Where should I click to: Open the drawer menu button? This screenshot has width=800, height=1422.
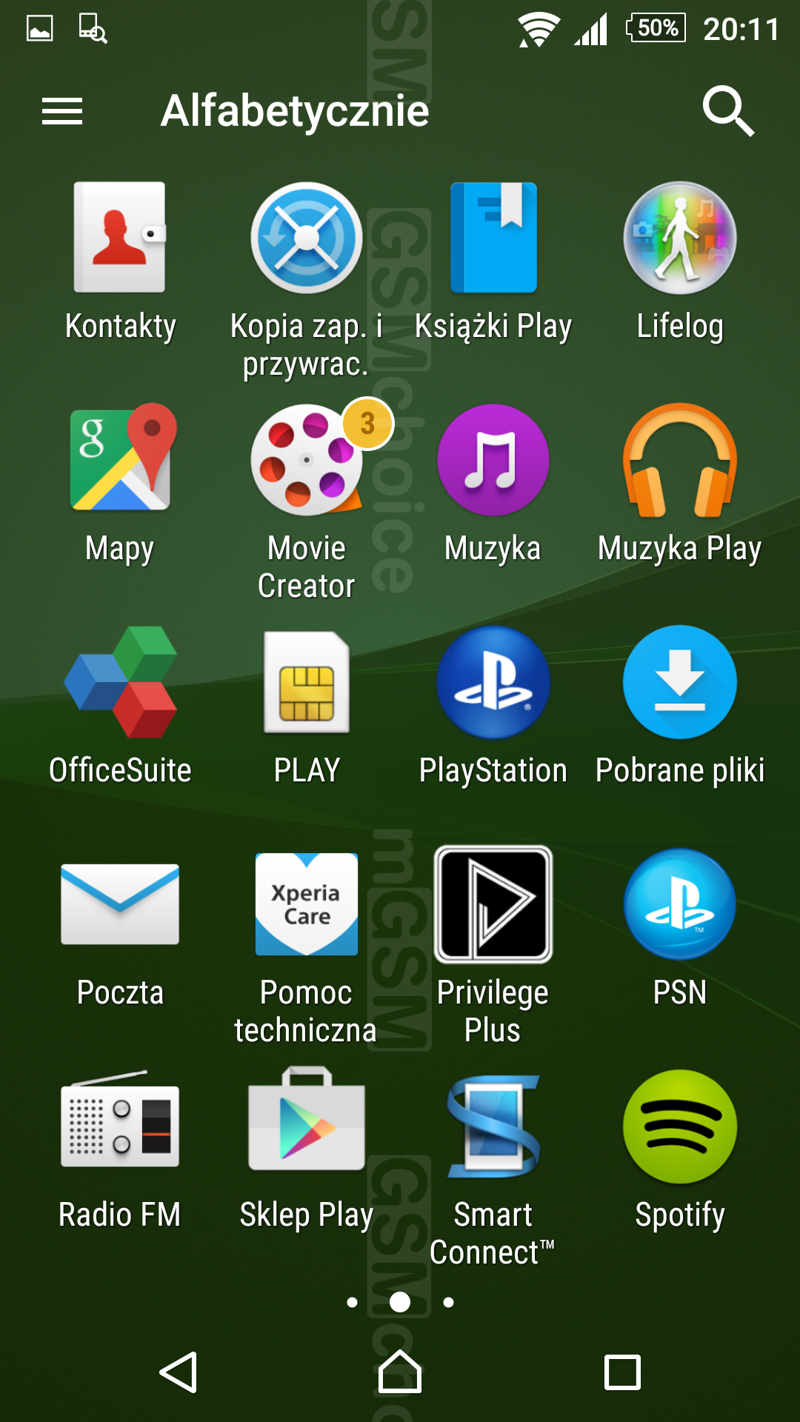coord(62,111)
